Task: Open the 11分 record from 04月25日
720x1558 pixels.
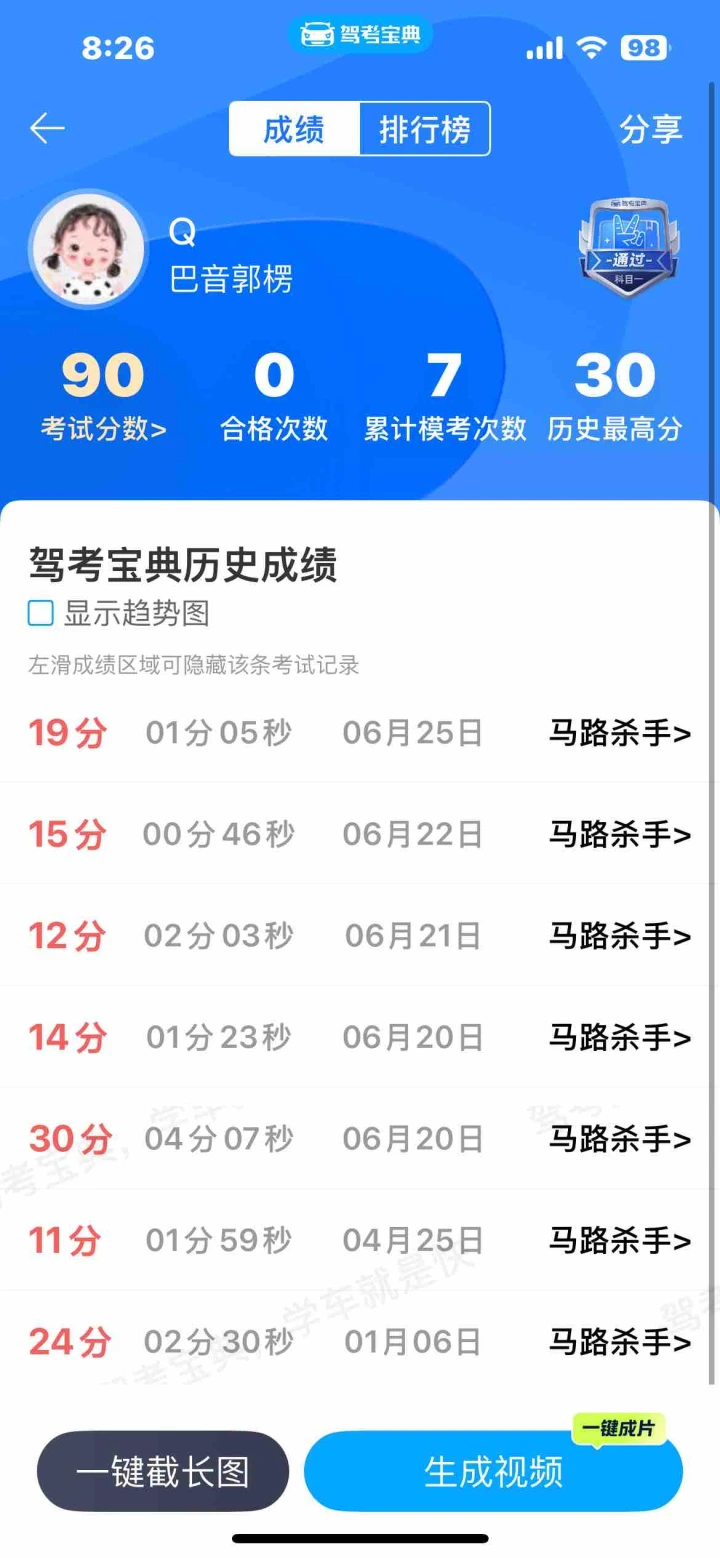Action: coord(360,1240)
